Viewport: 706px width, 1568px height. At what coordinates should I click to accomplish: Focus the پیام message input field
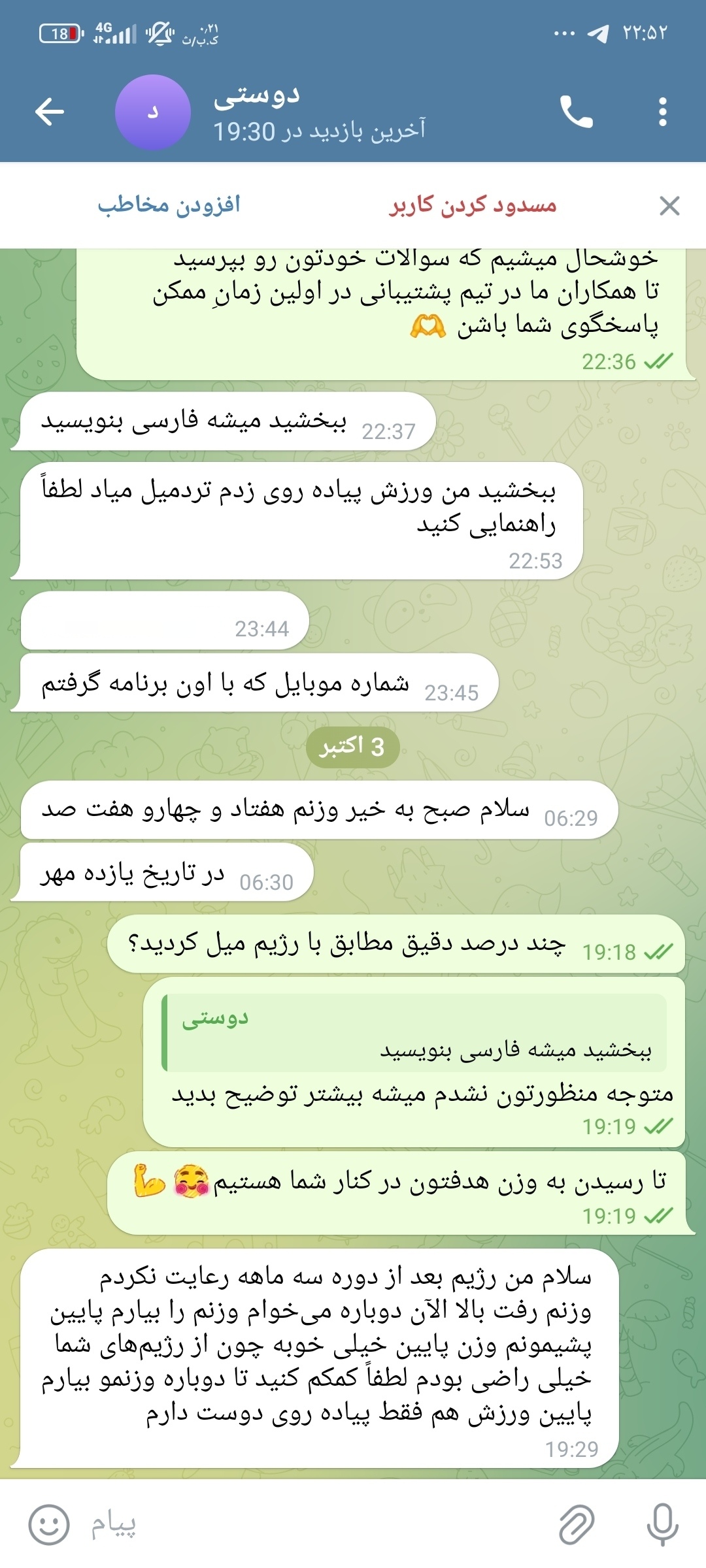click(314, 1525)
